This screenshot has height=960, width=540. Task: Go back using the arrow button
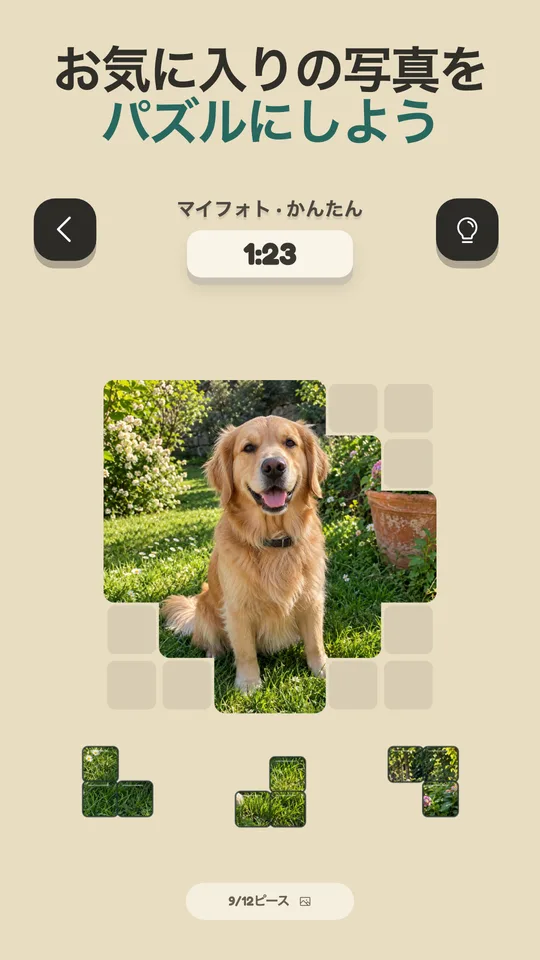point(65,230)
